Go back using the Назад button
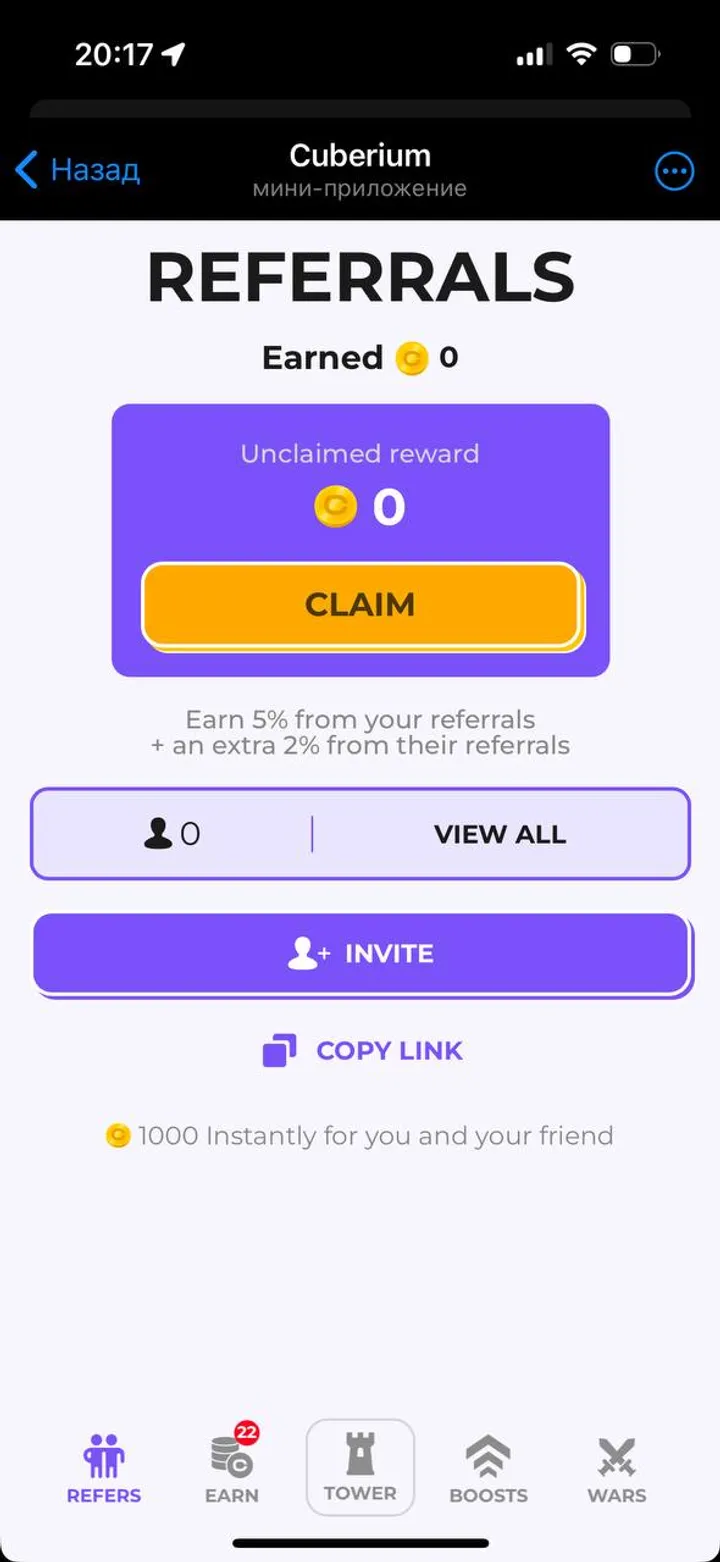The width and height of the screenshot is (720, 1562). click(78, 170)
